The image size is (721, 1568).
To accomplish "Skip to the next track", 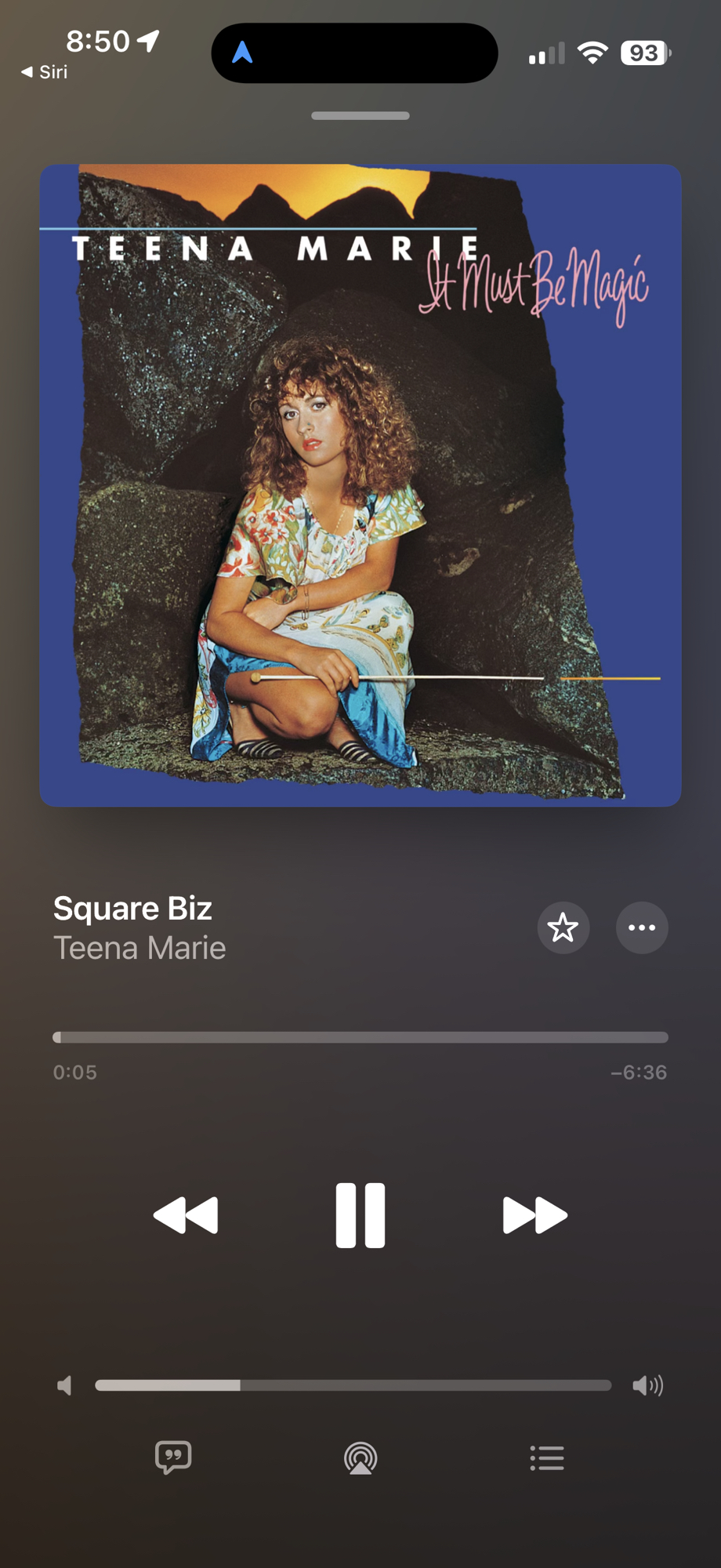I will 534,1215.
